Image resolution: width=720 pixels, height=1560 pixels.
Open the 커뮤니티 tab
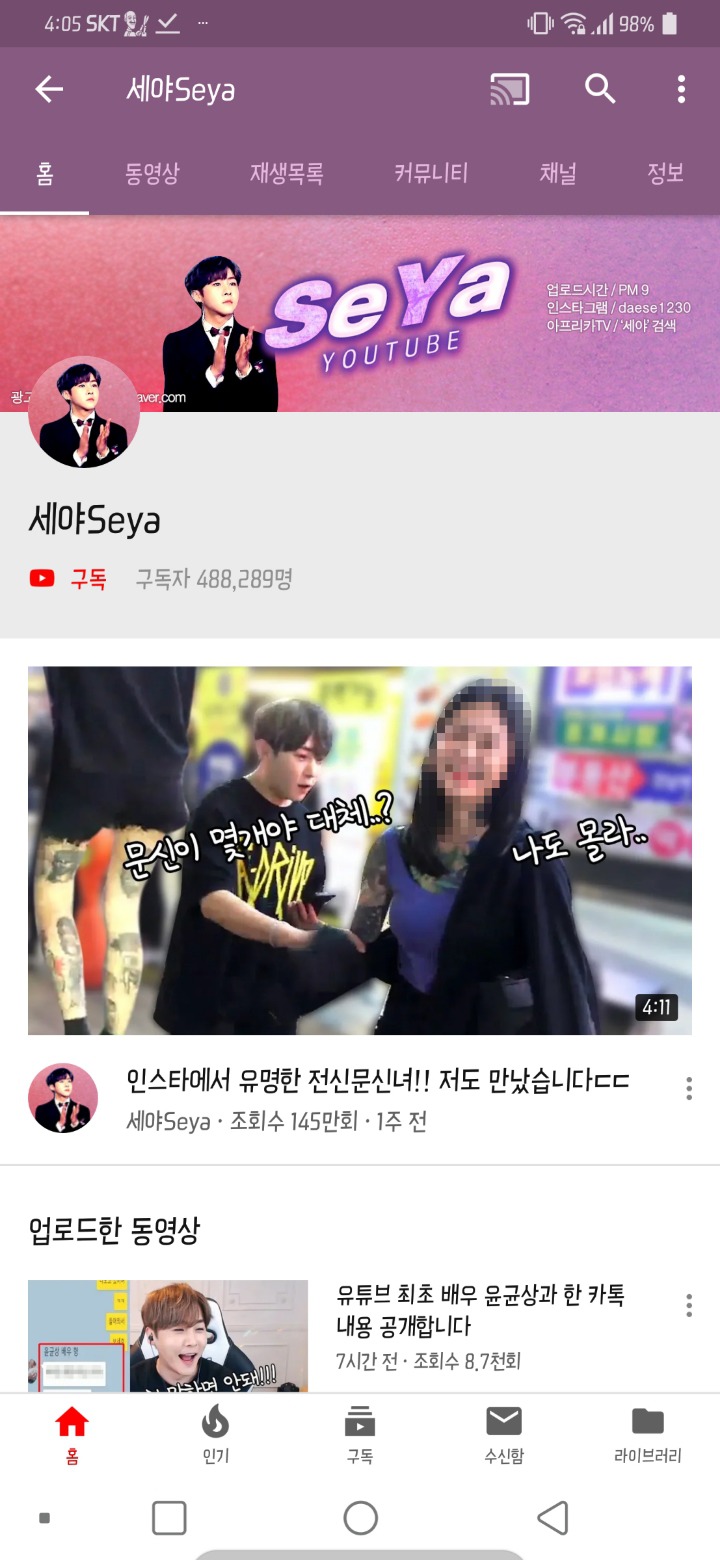431,173
